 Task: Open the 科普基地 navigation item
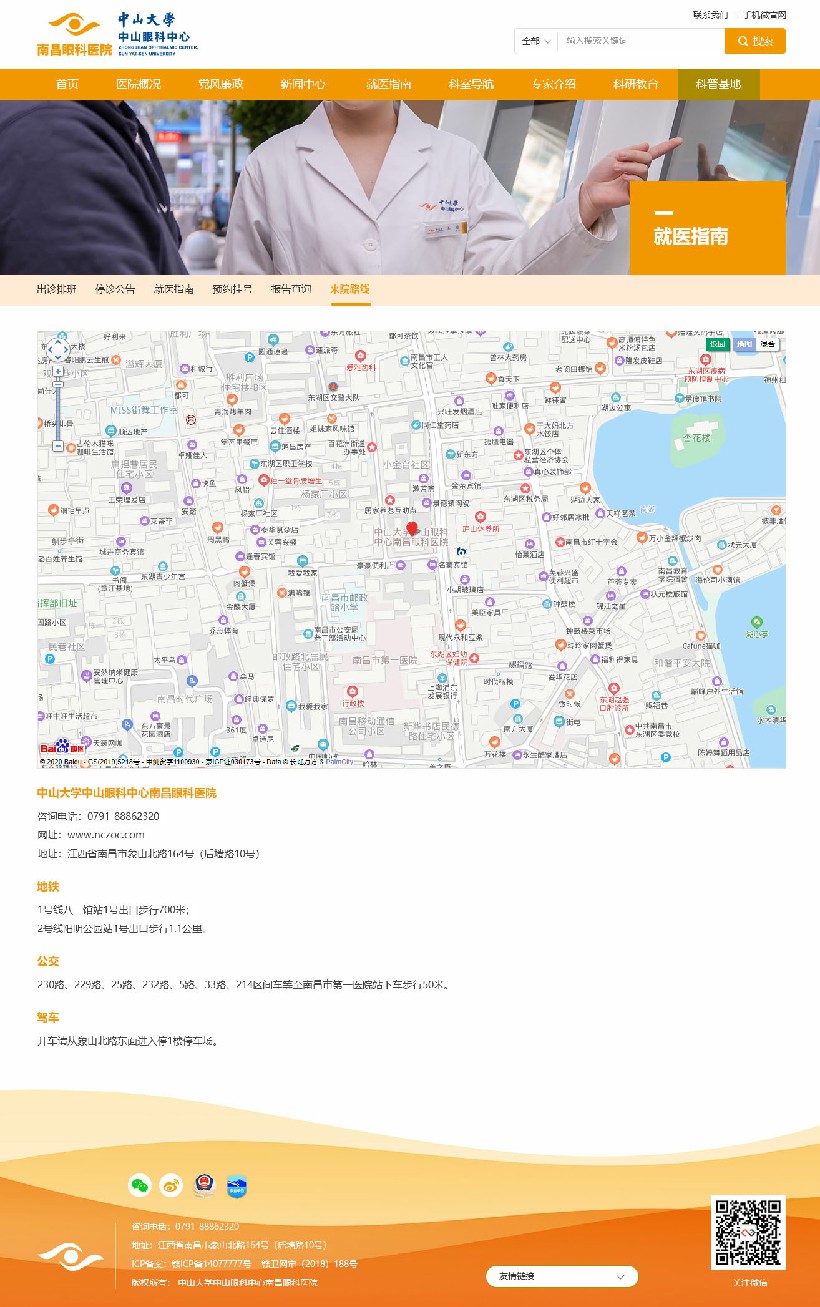[718, 84]
